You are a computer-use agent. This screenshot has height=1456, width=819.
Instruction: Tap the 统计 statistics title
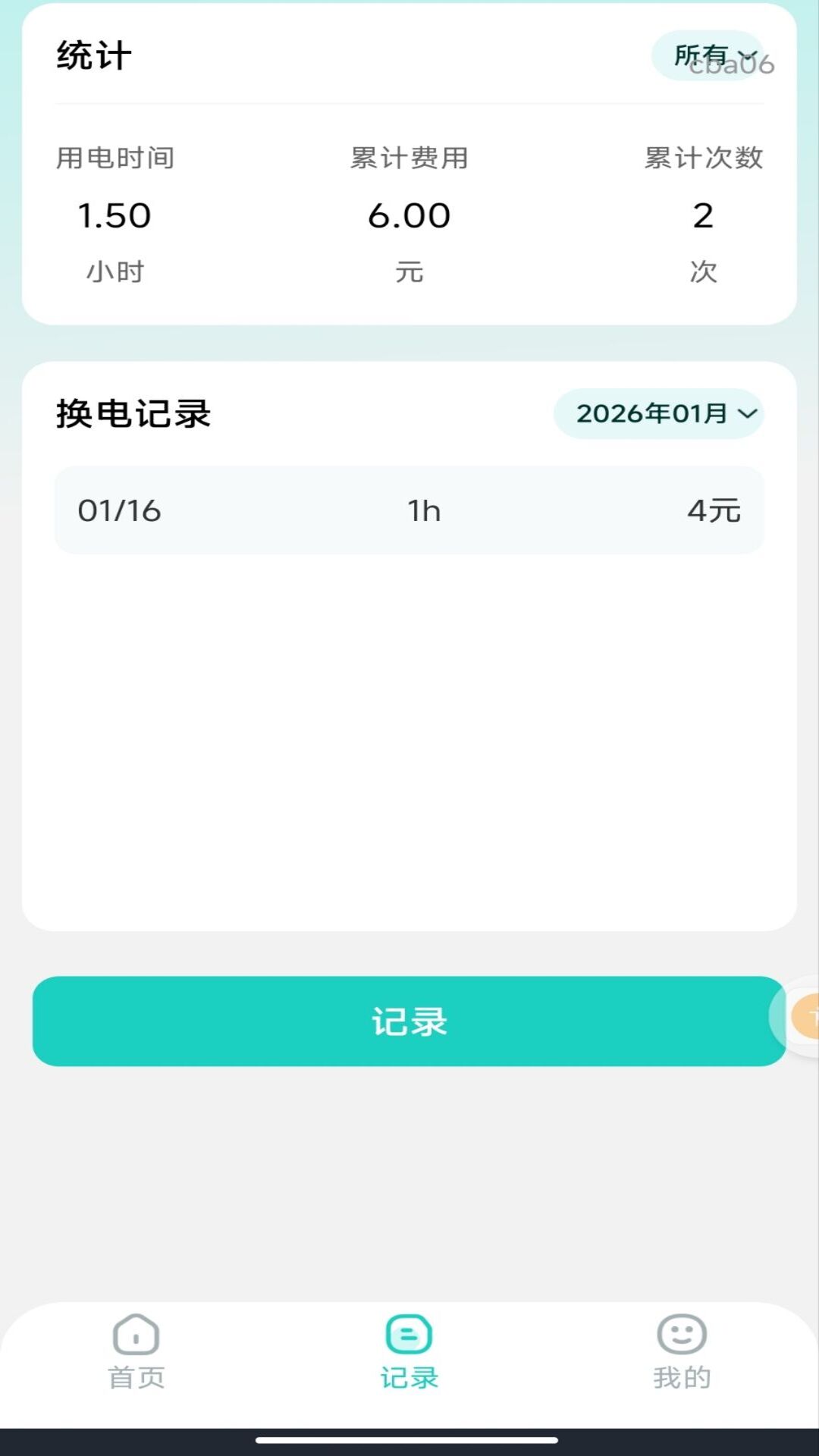[x=92, y=55]
